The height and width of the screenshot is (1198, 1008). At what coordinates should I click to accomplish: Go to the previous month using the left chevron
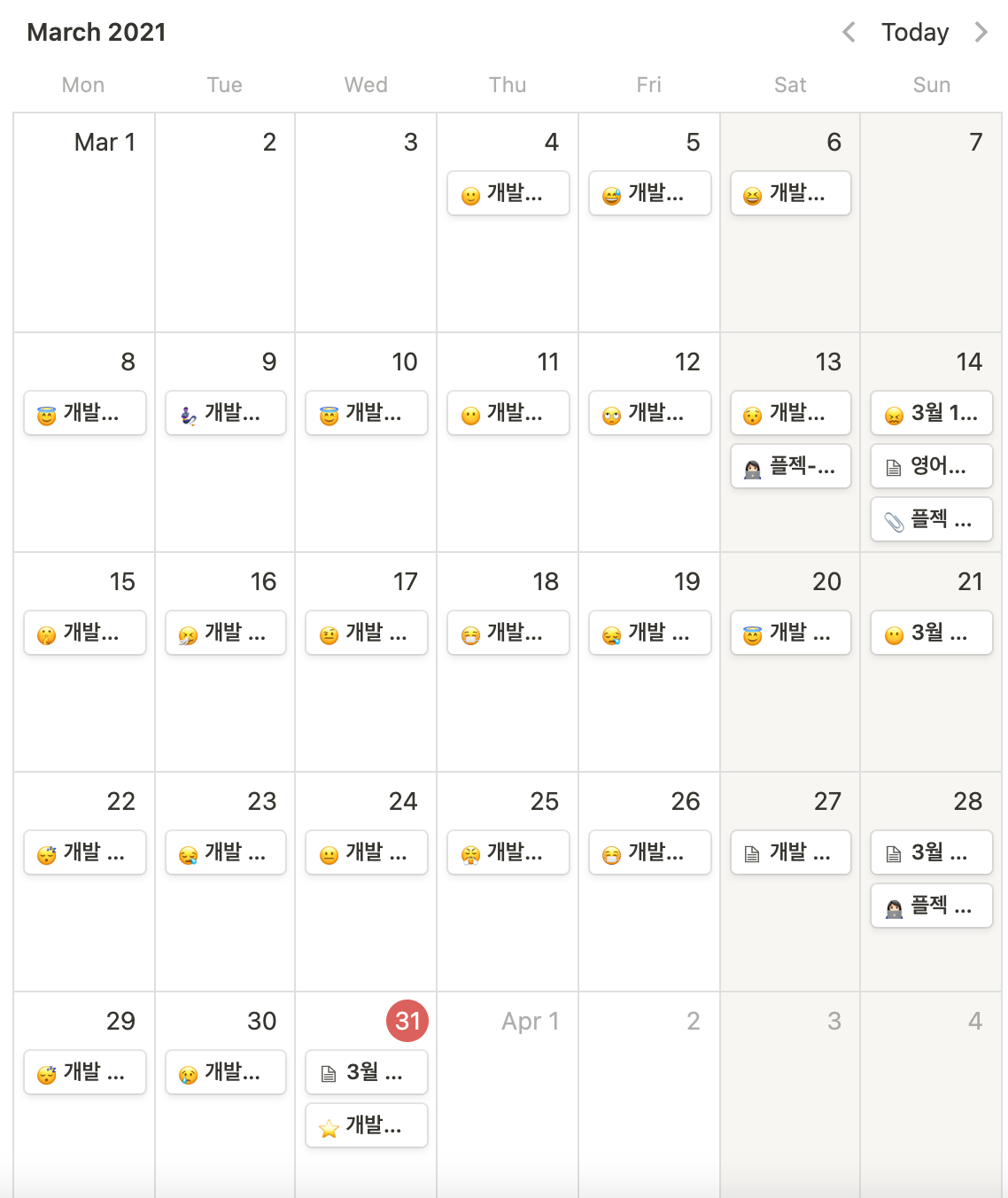848,32
